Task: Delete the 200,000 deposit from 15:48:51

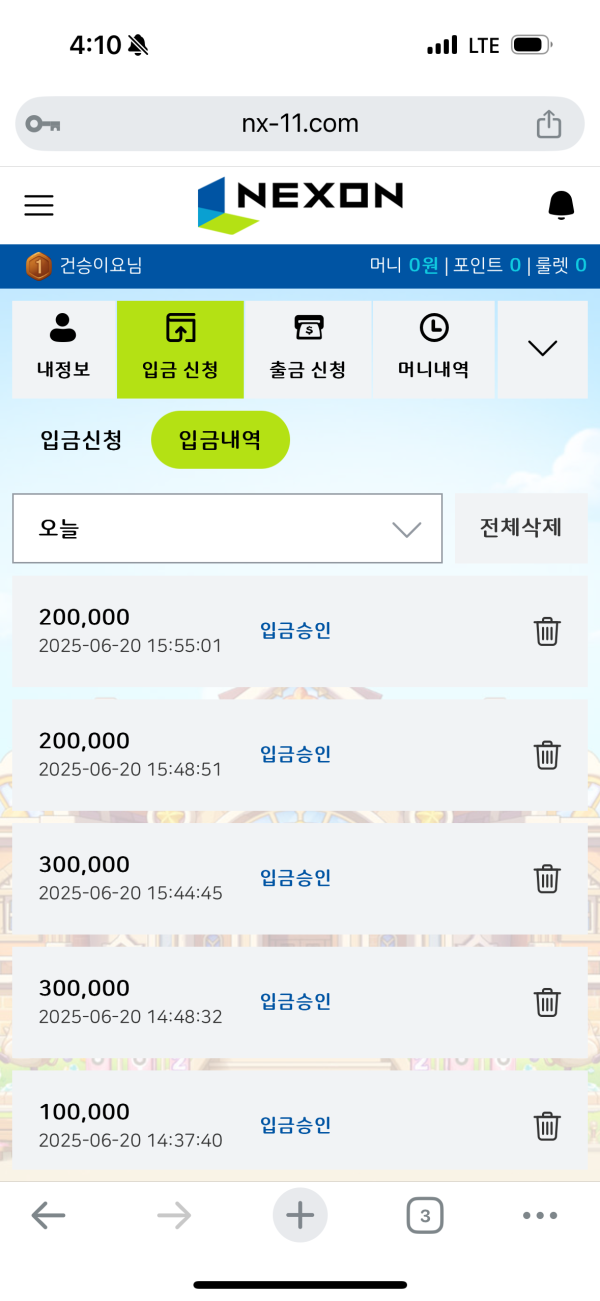Action: pyautogui.click(x=547, y=755)
